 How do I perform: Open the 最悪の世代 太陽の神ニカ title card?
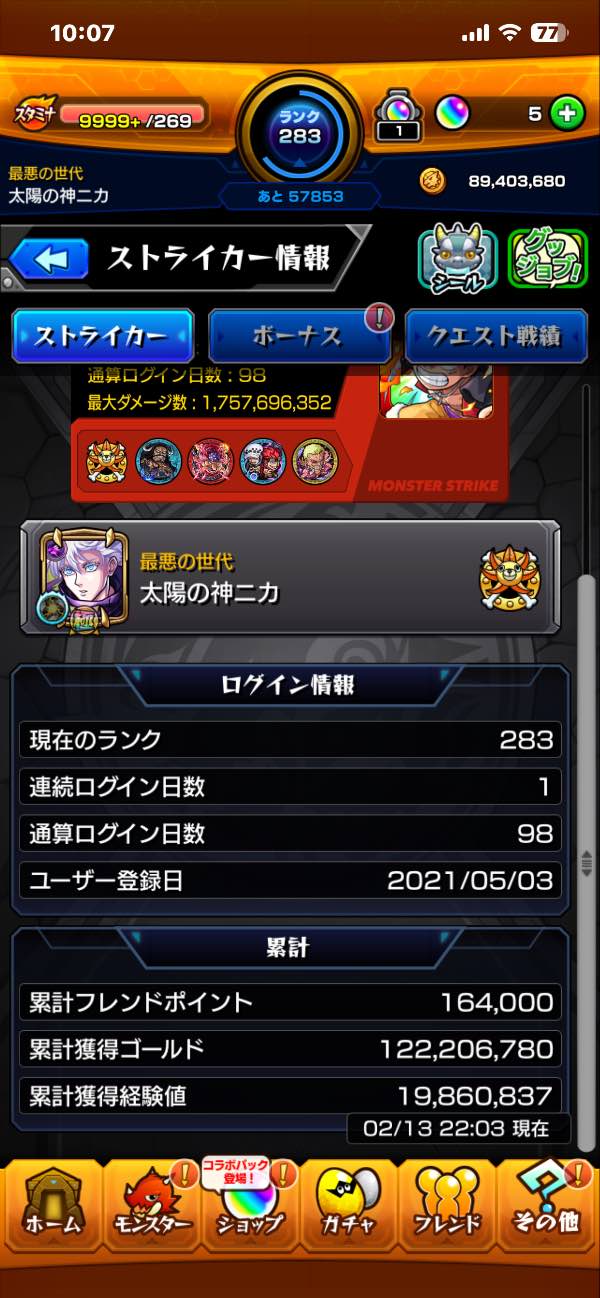pyautogui.click(x=290, y=578)
